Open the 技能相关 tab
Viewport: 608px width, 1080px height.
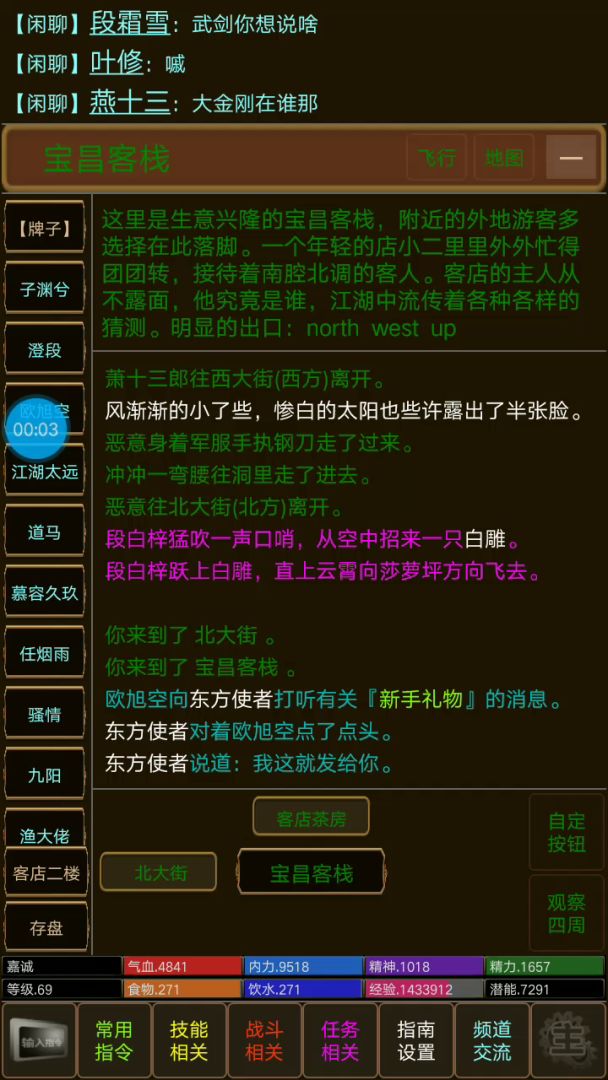[x=189, y=1041]
